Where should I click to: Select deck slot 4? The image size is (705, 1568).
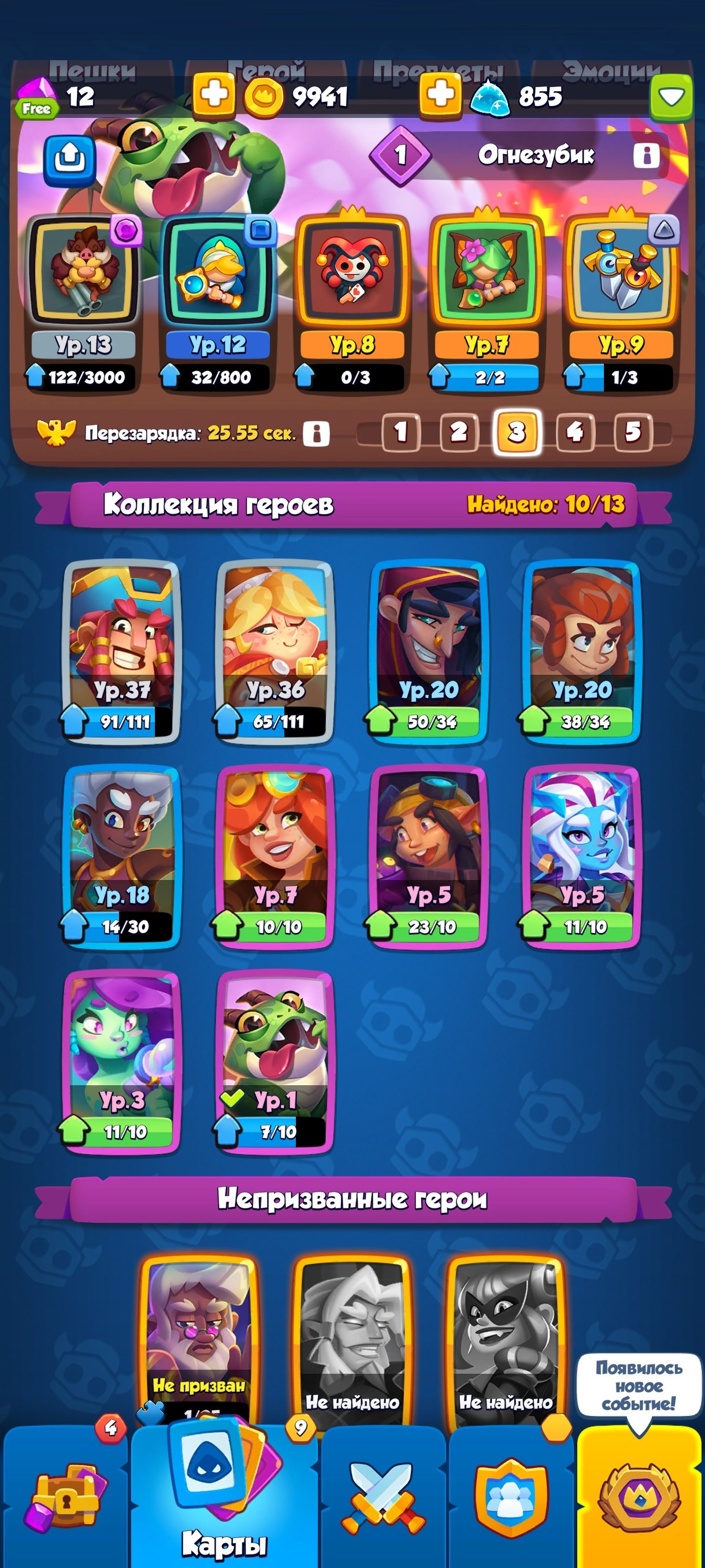575,432
